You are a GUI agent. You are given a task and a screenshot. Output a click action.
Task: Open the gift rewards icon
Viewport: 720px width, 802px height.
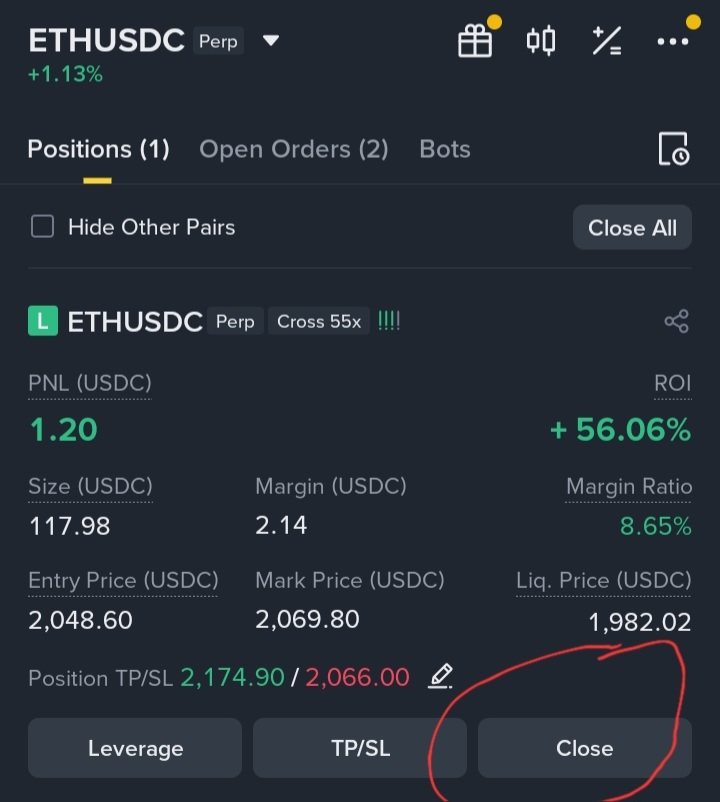(x=475, y=41)
